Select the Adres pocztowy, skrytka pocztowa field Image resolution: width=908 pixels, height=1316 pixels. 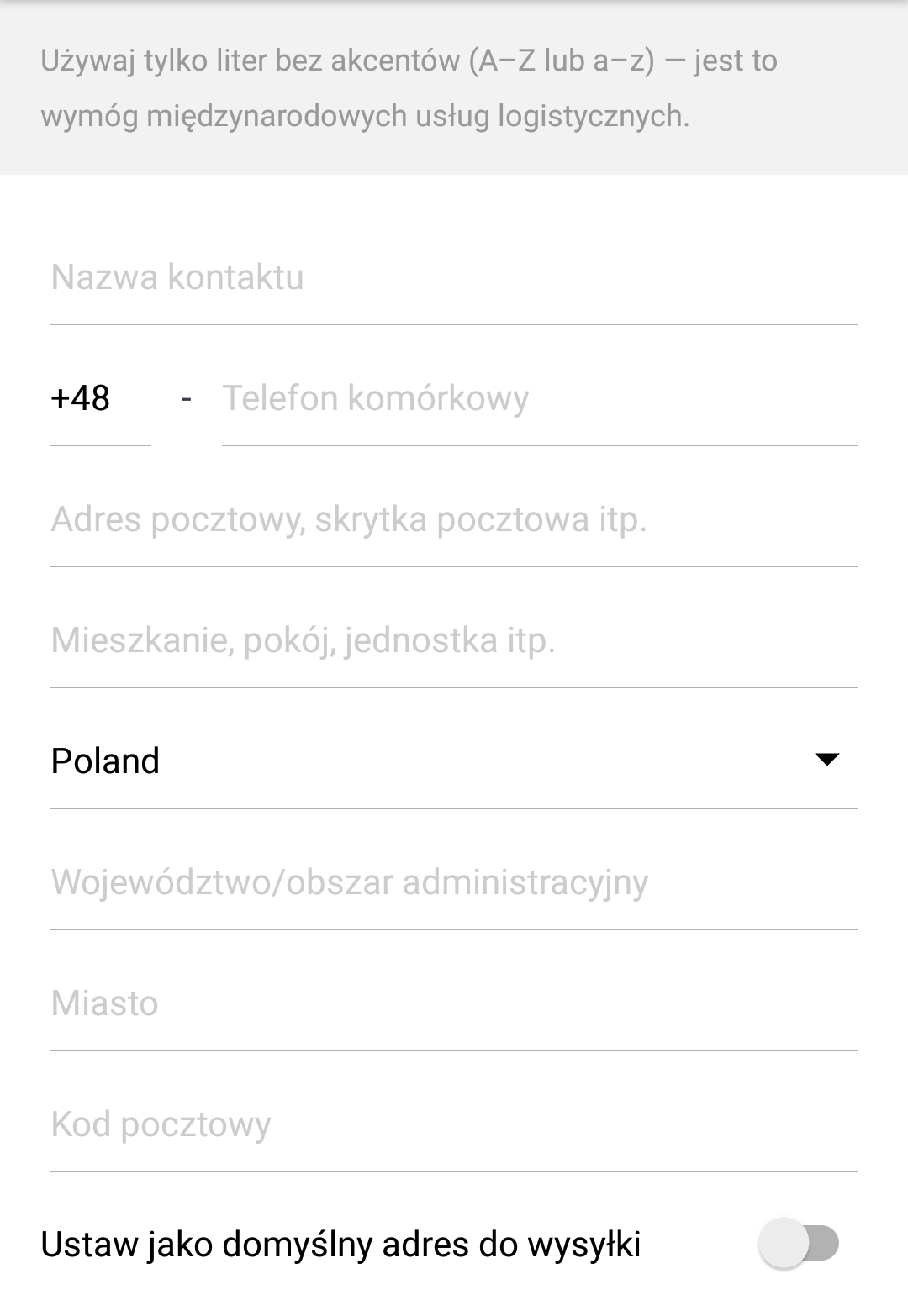(454, 520)
